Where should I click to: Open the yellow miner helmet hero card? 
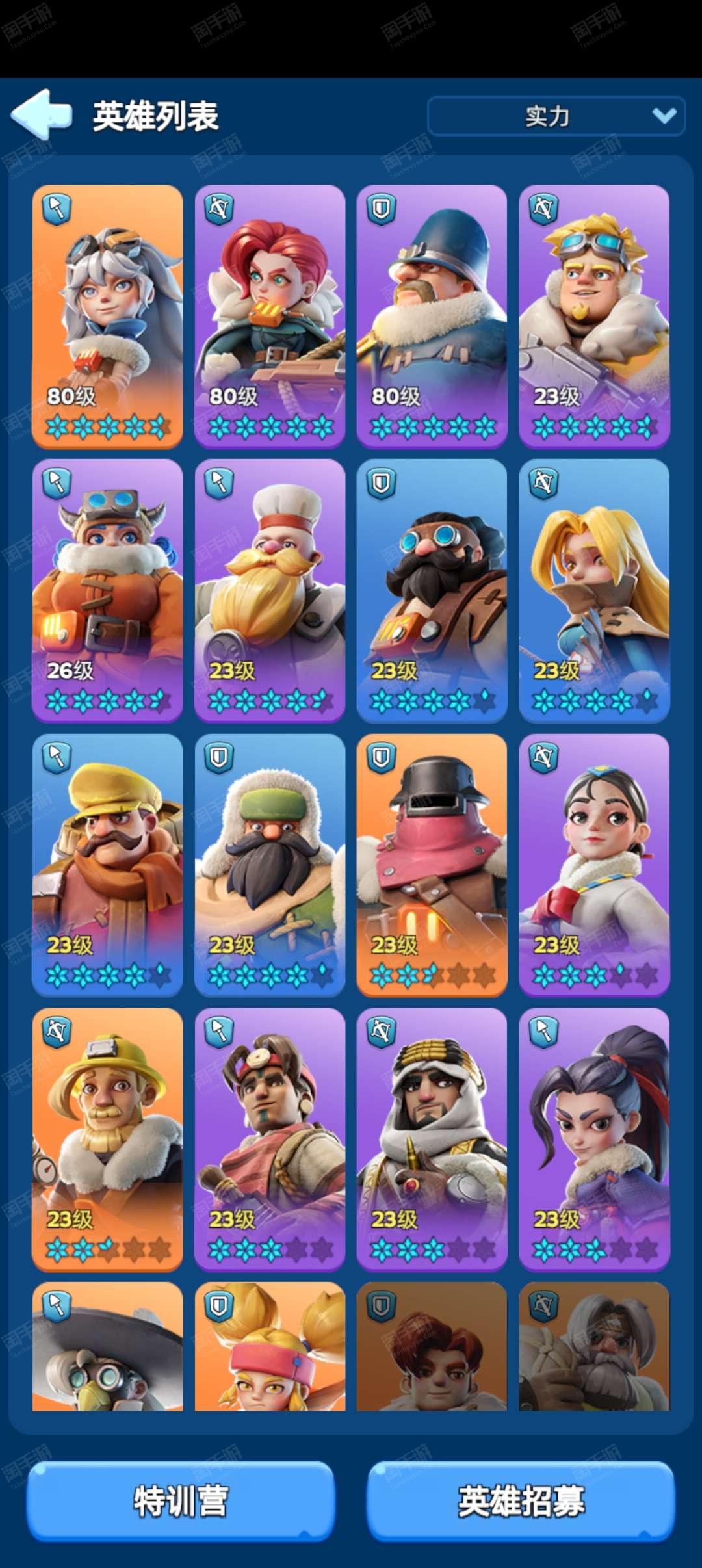tap(107, 1140)
